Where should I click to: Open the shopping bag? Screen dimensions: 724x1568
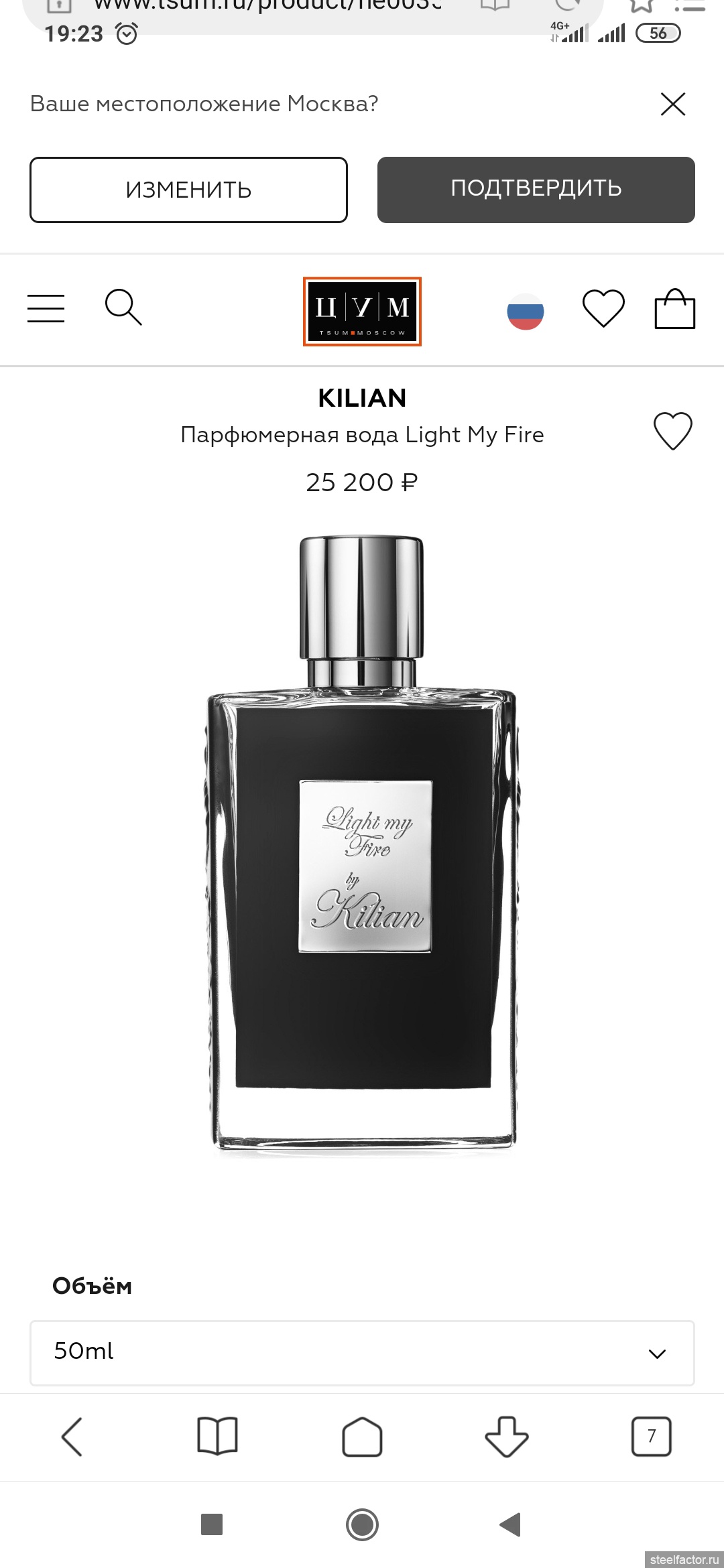(674, 309)
